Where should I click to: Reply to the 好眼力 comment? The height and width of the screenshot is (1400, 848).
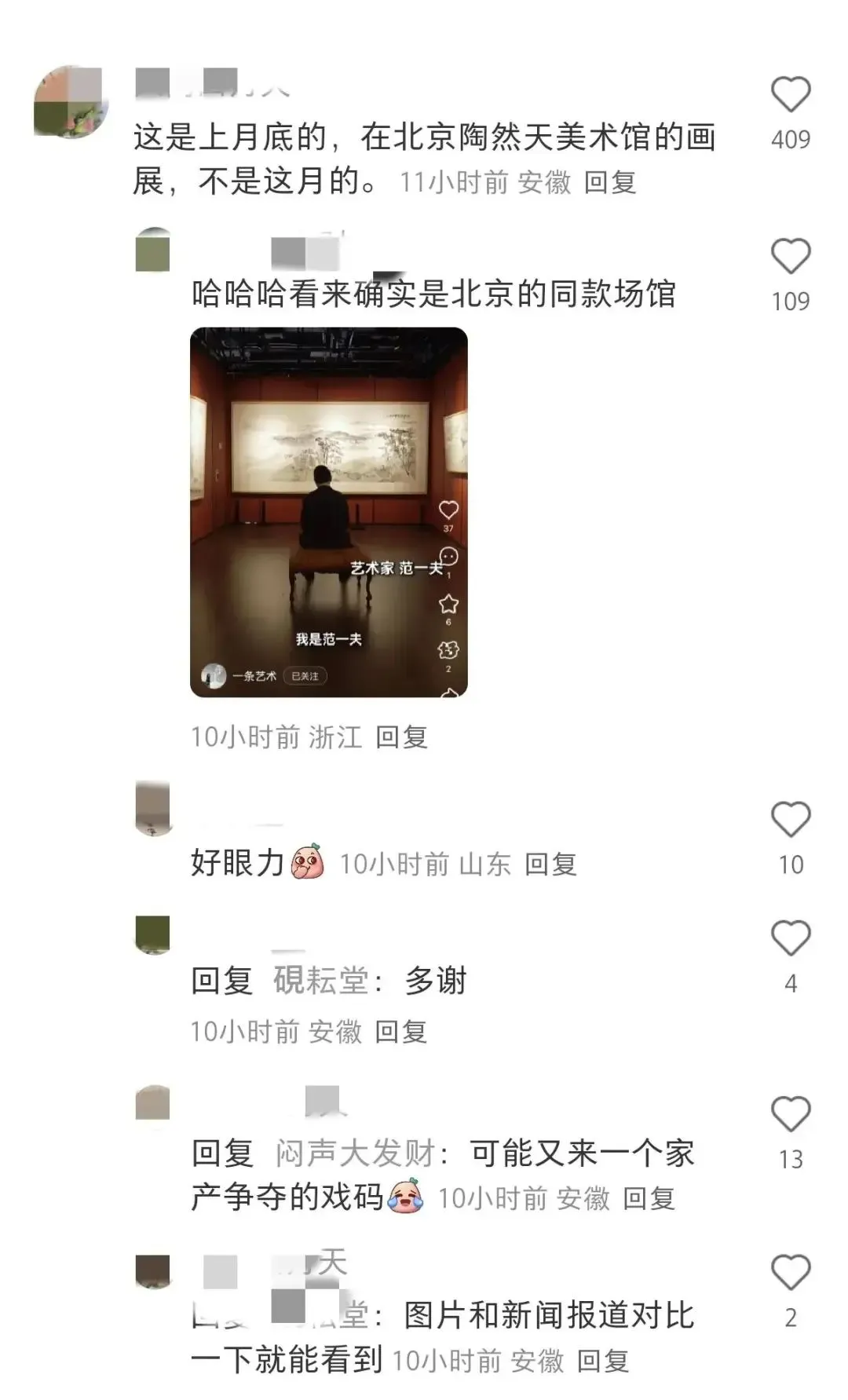click(x=550, y=864)
